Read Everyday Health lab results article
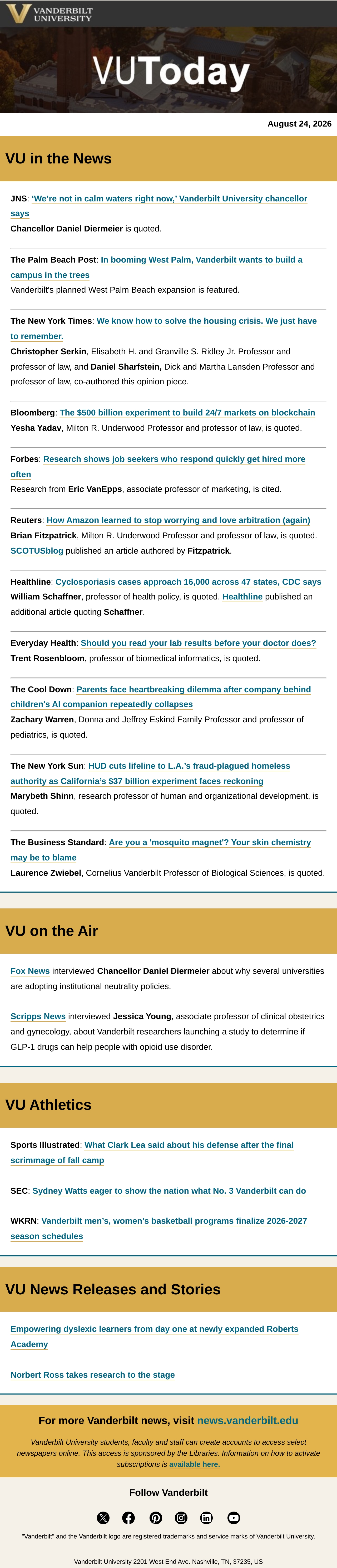The height and width of the screenshot is (1568, 337). click(198, 643)
